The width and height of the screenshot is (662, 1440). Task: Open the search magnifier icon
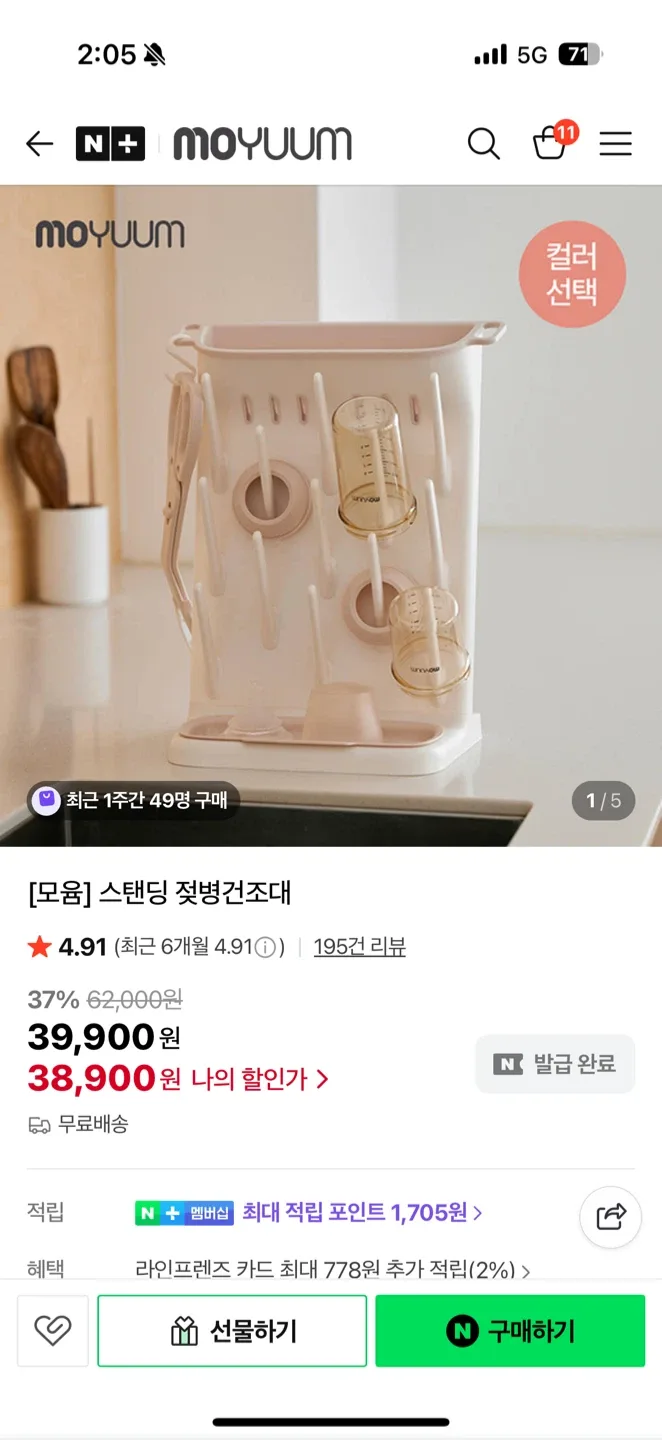click(484, 144)
